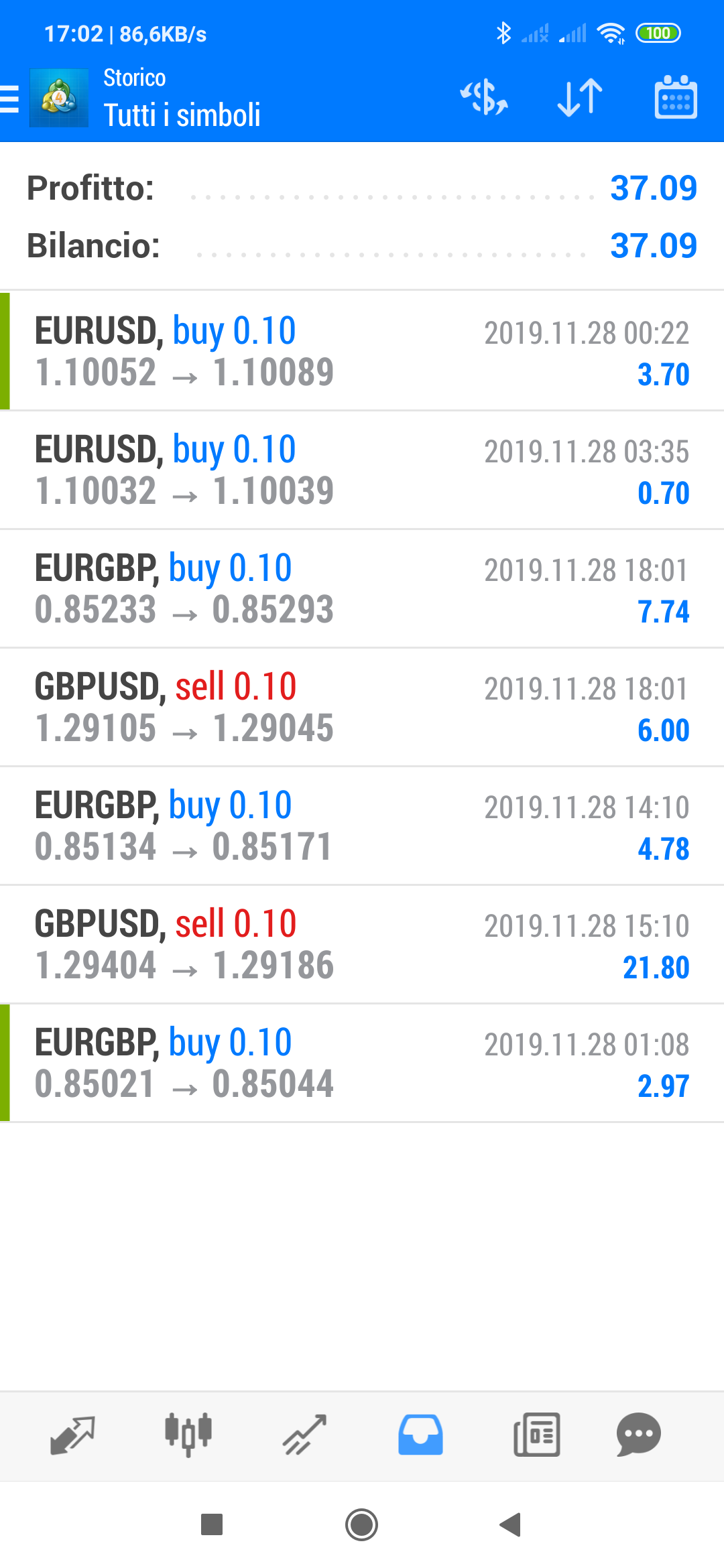Switch to the News tab
Image resolution: width=724 pixels, height=1568 pixels.
point(536,1435)
